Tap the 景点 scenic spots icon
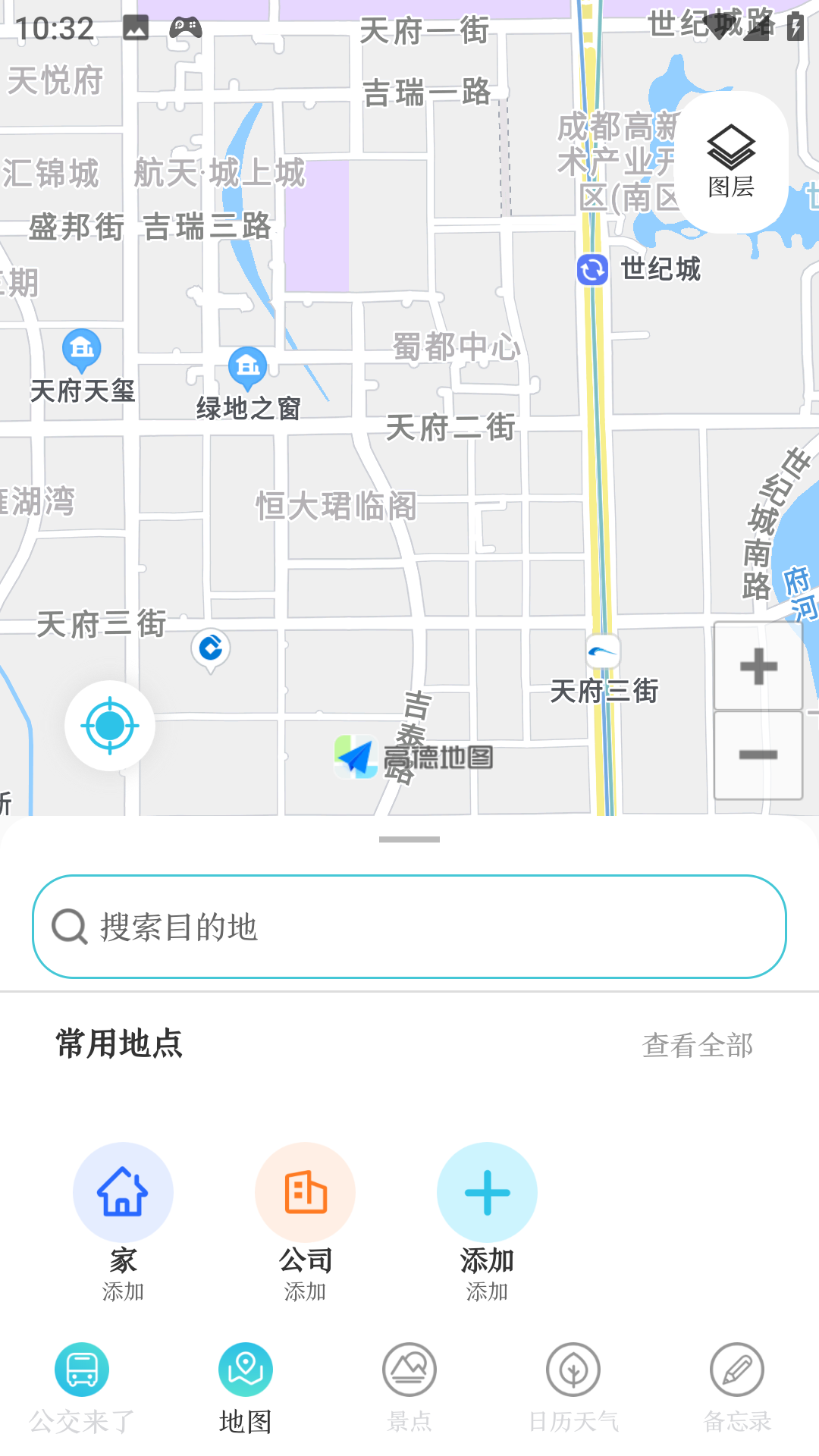Image resolution: width=819 pixels, height=1456 pixels. [409, 1370]
